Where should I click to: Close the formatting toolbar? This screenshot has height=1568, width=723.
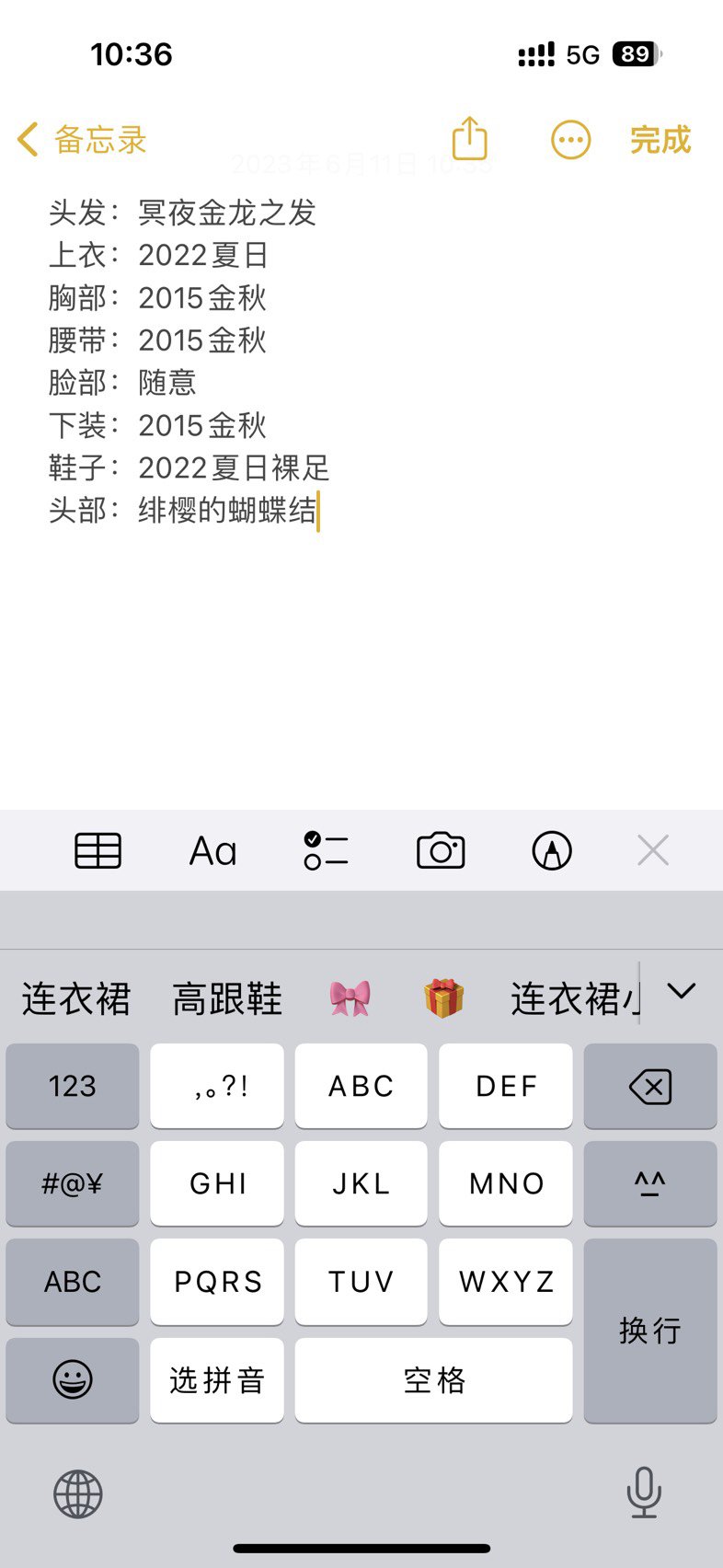click(653, 850)
